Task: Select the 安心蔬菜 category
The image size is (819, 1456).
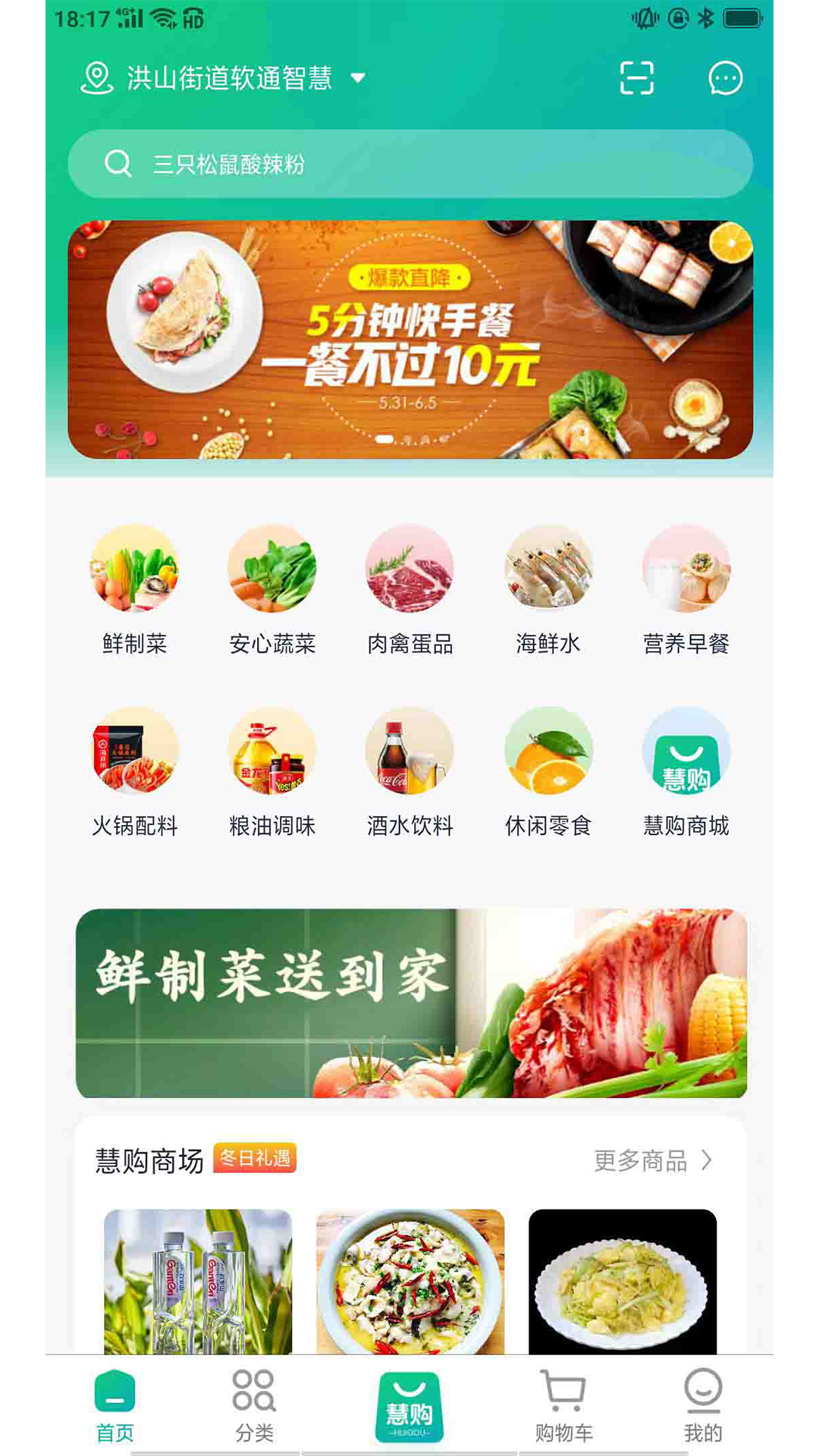Action: click(x=272, y=589)
